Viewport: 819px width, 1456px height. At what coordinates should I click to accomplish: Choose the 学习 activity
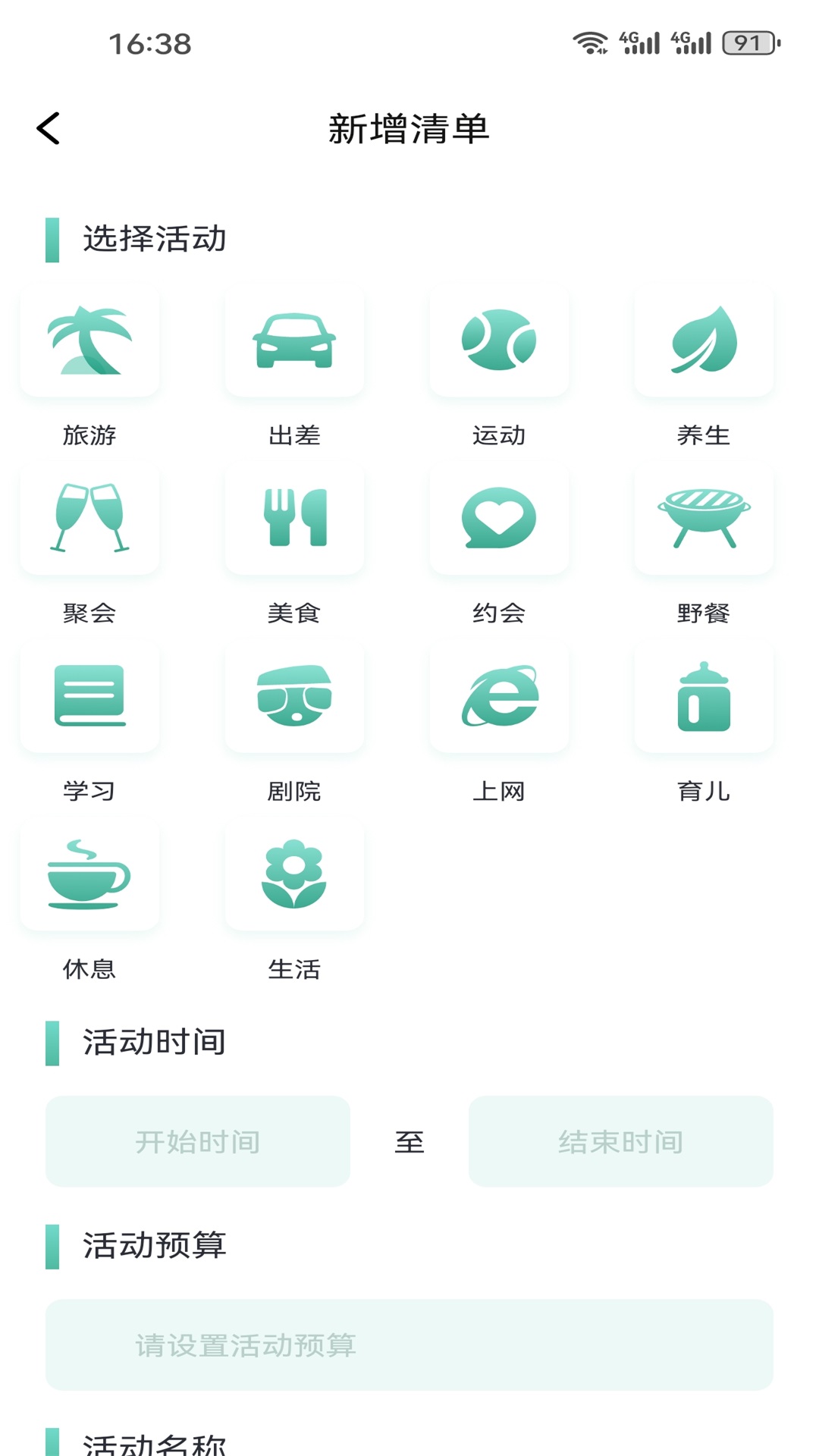(x=89, y=696)
